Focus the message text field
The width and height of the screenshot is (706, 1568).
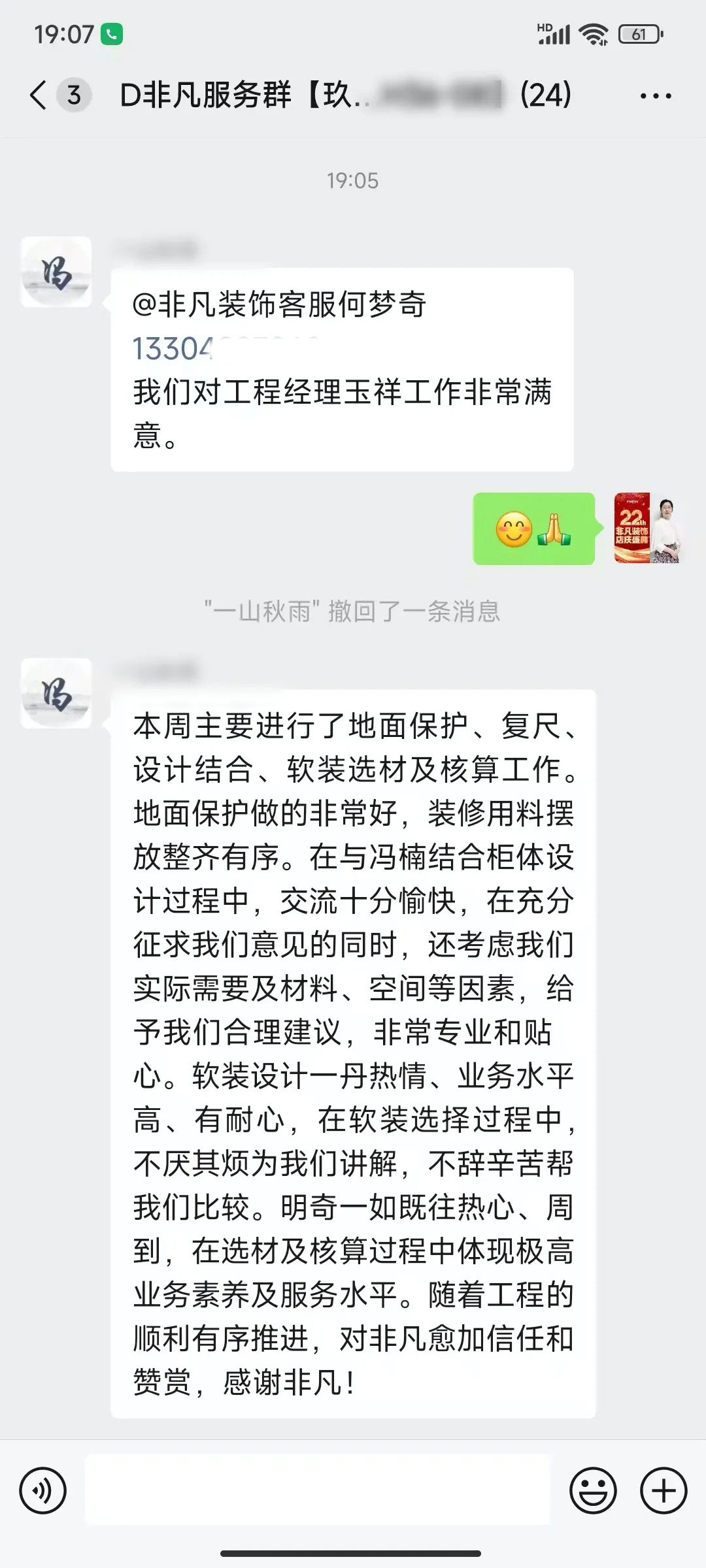[318, 1490]
